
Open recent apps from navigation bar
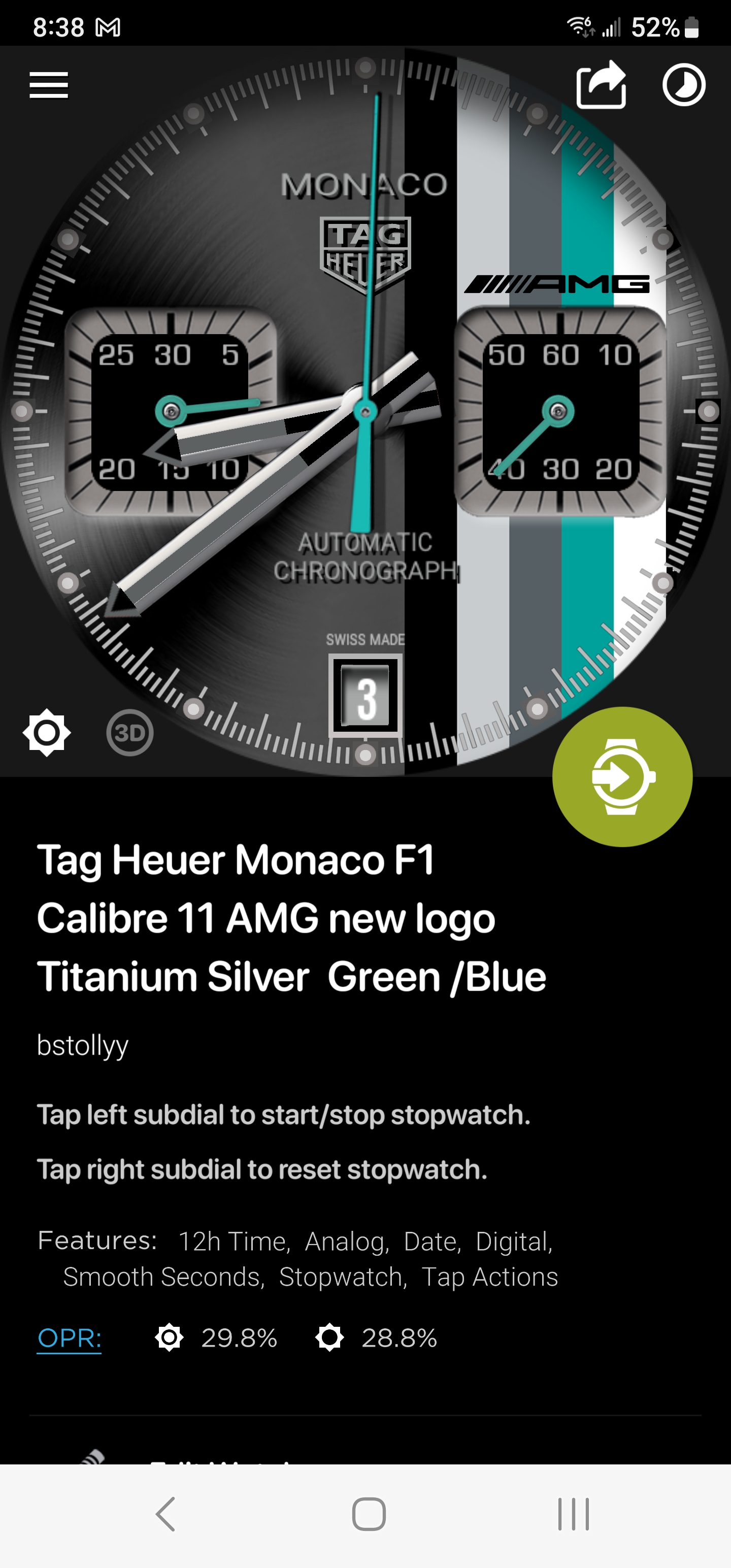pyautogui.click(x=573, y=1514)
